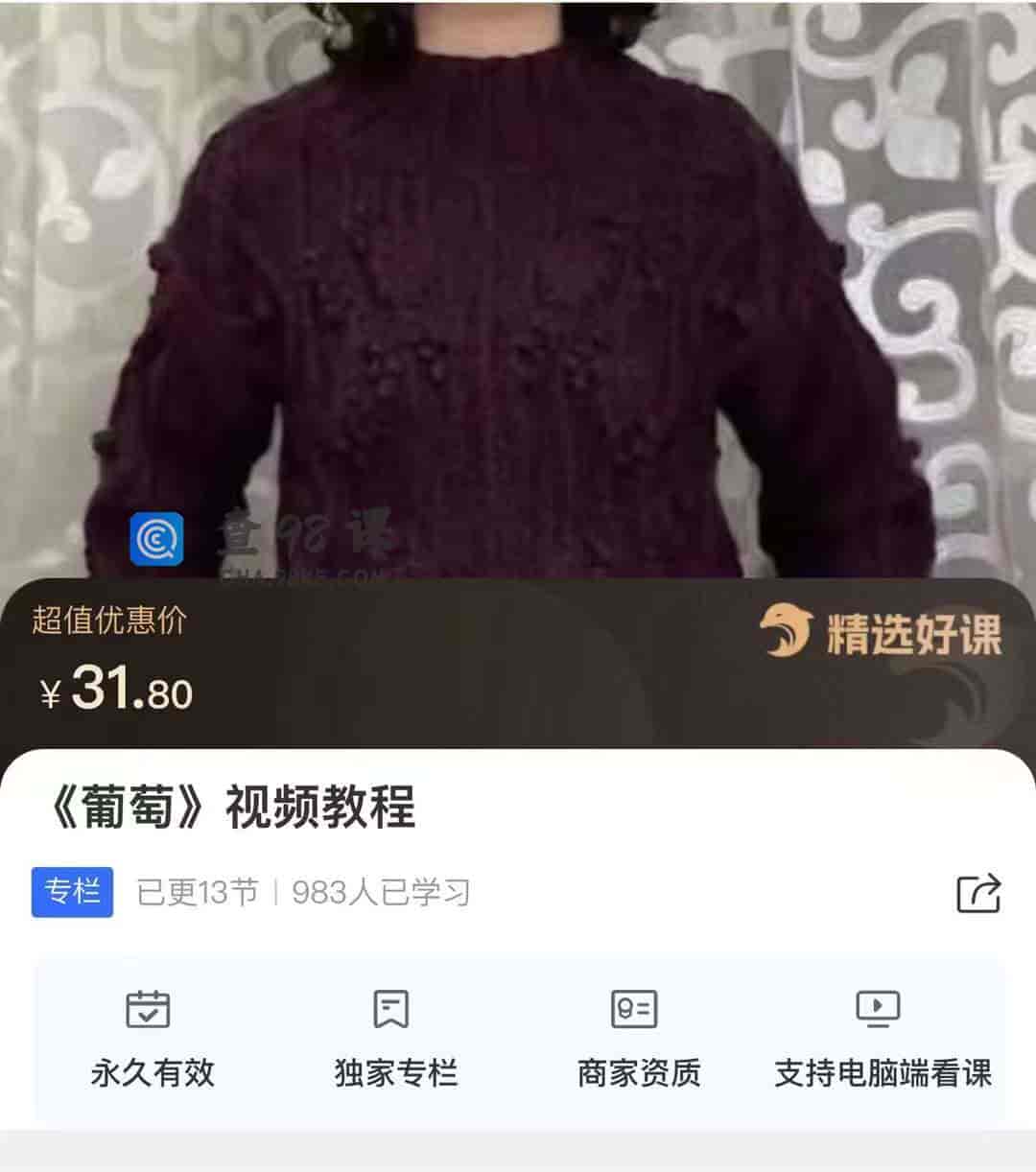Click the 商家资质 credentials card icon

(635, 1009)
